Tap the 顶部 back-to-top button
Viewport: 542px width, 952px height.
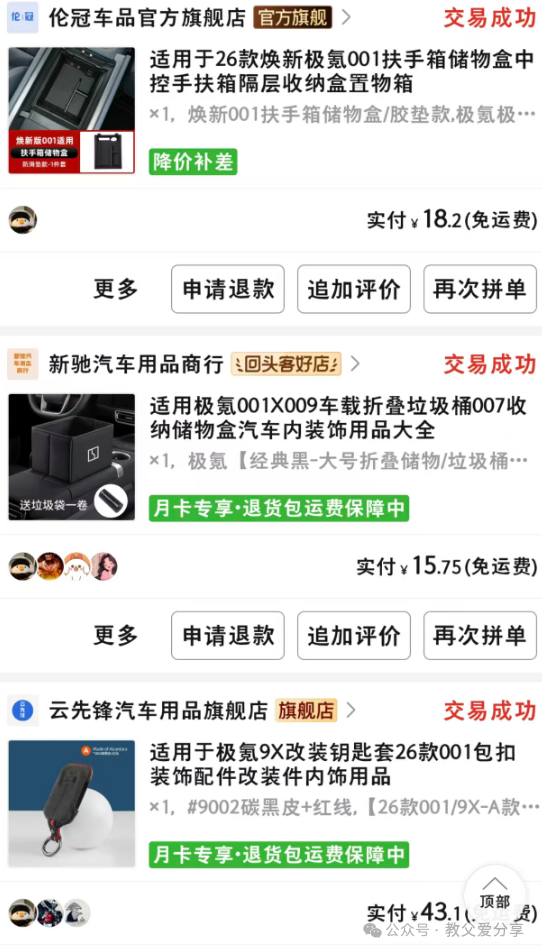pyautogui.click(x=495, y=894)
